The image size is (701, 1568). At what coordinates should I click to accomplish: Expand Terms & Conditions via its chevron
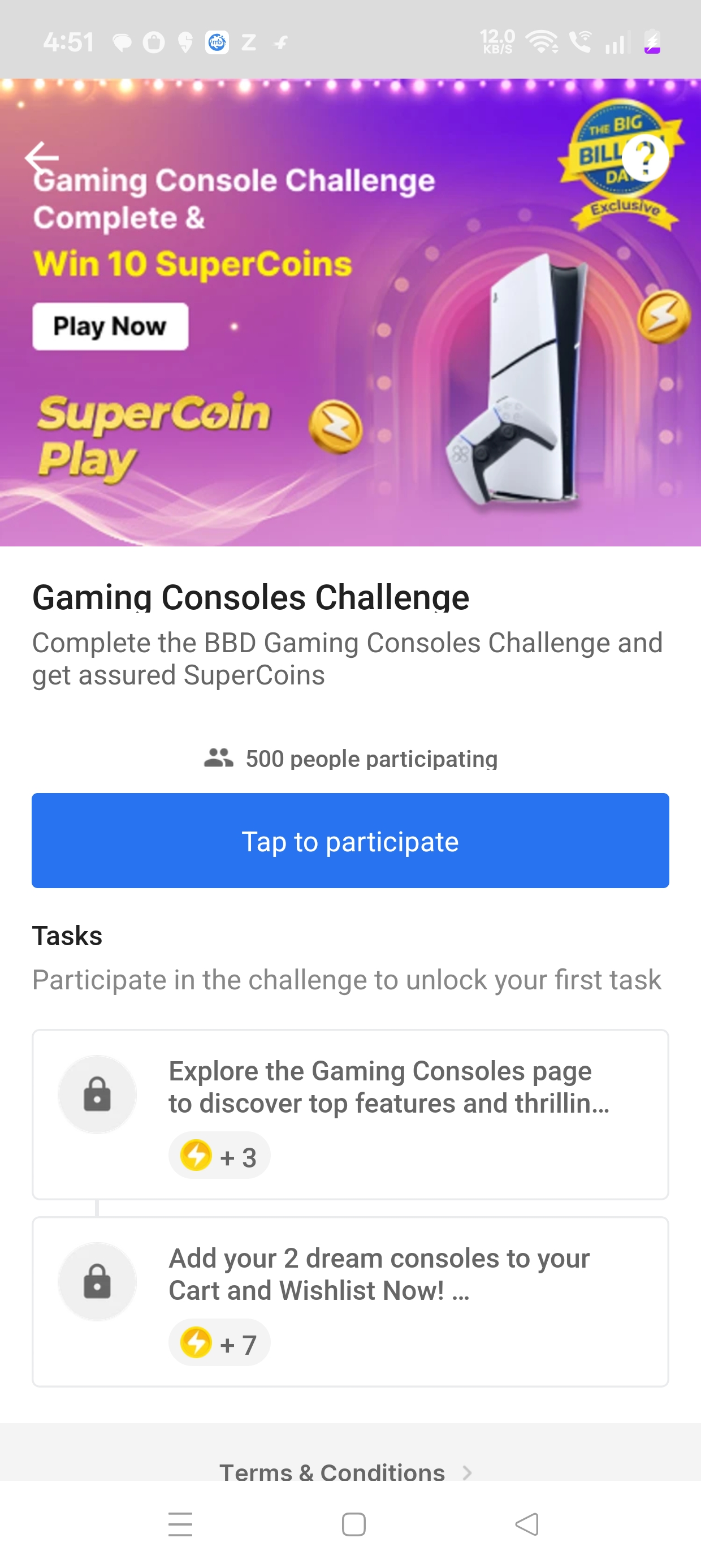pos(468,1472)
